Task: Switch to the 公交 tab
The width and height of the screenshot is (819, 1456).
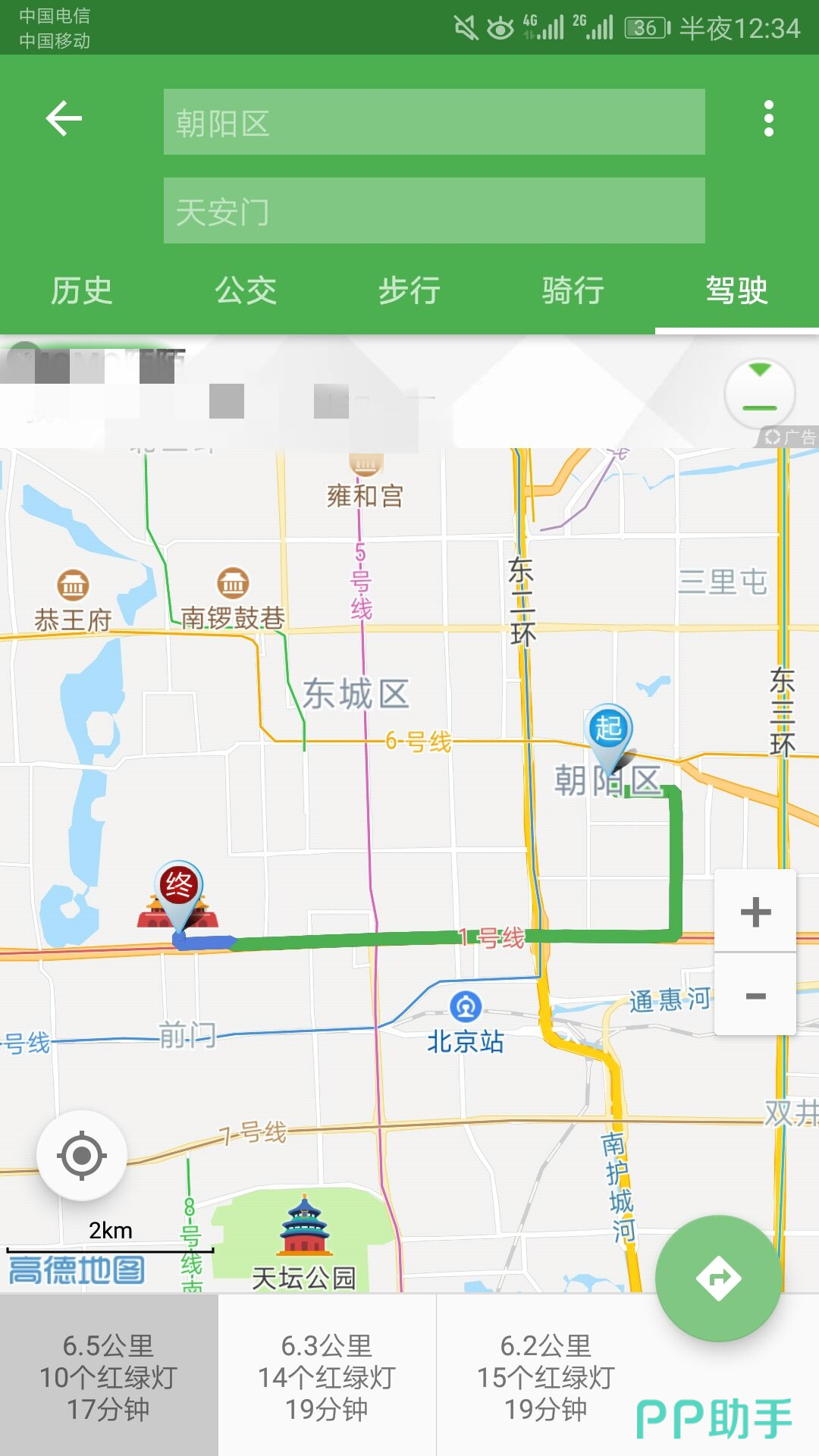Action: (246, 290)
